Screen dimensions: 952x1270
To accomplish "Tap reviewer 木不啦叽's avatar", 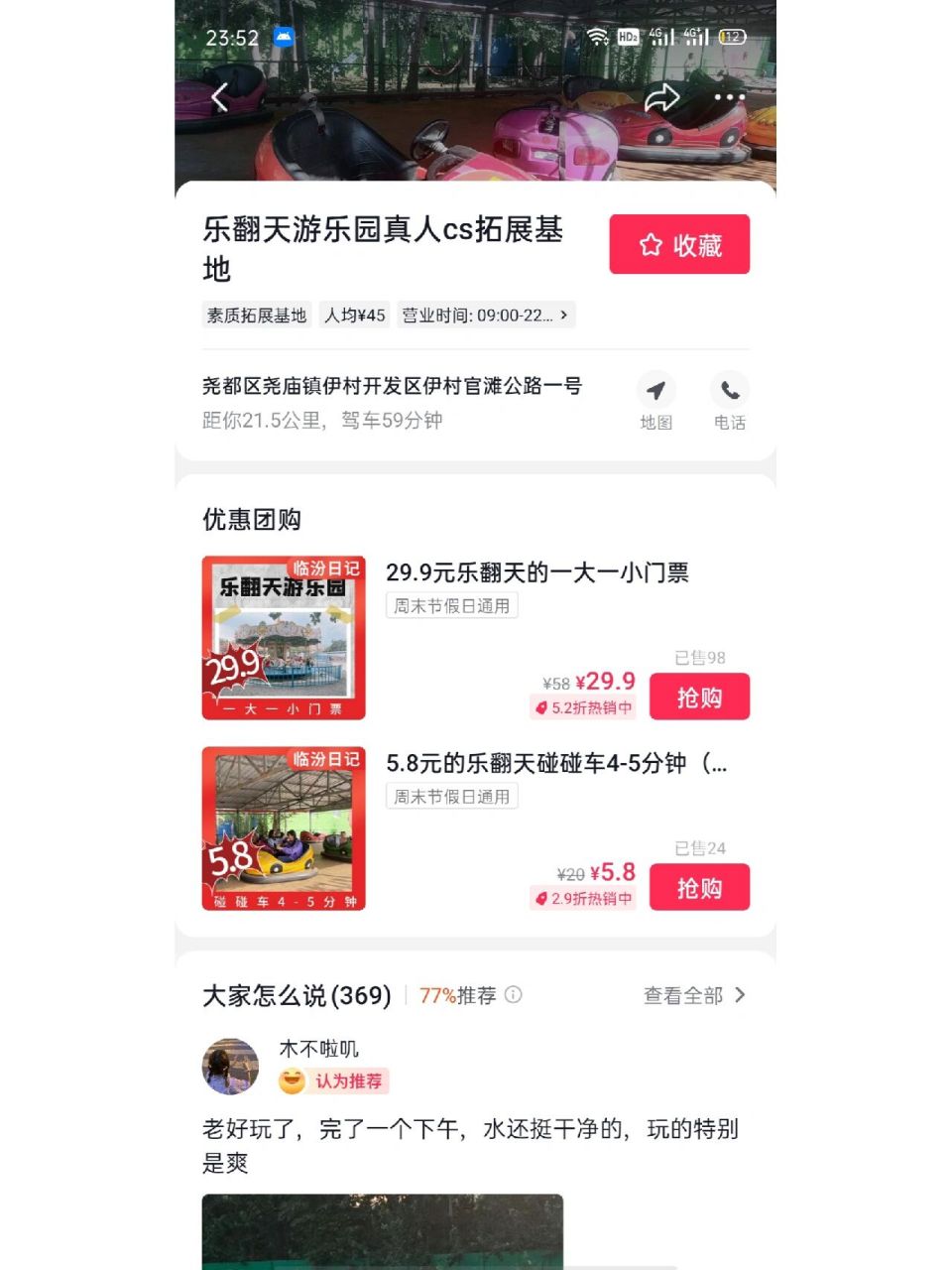I will (230, 1065).
